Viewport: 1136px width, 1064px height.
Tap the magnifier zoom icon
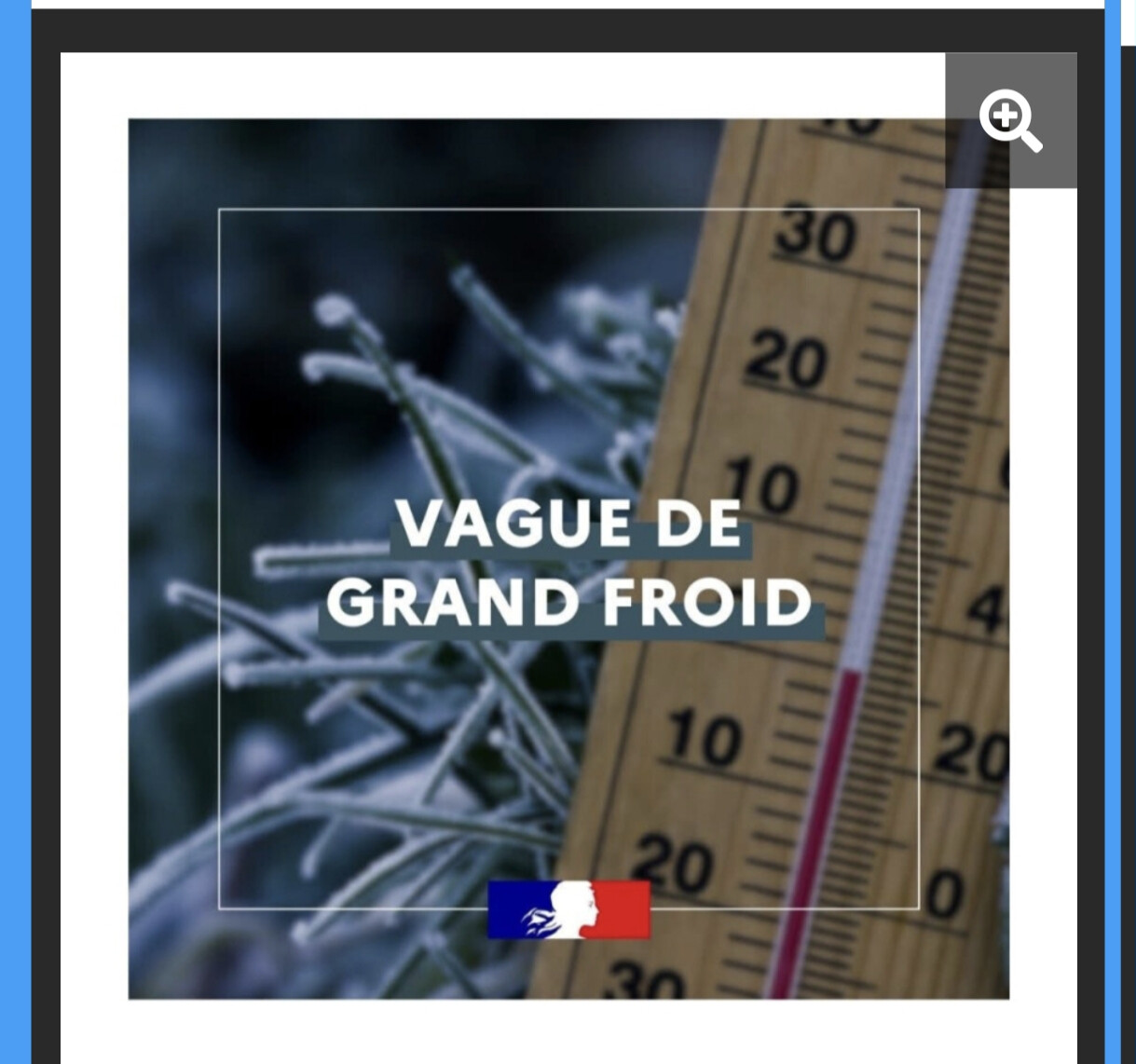pyautogui.click(x=1011, y=120)
